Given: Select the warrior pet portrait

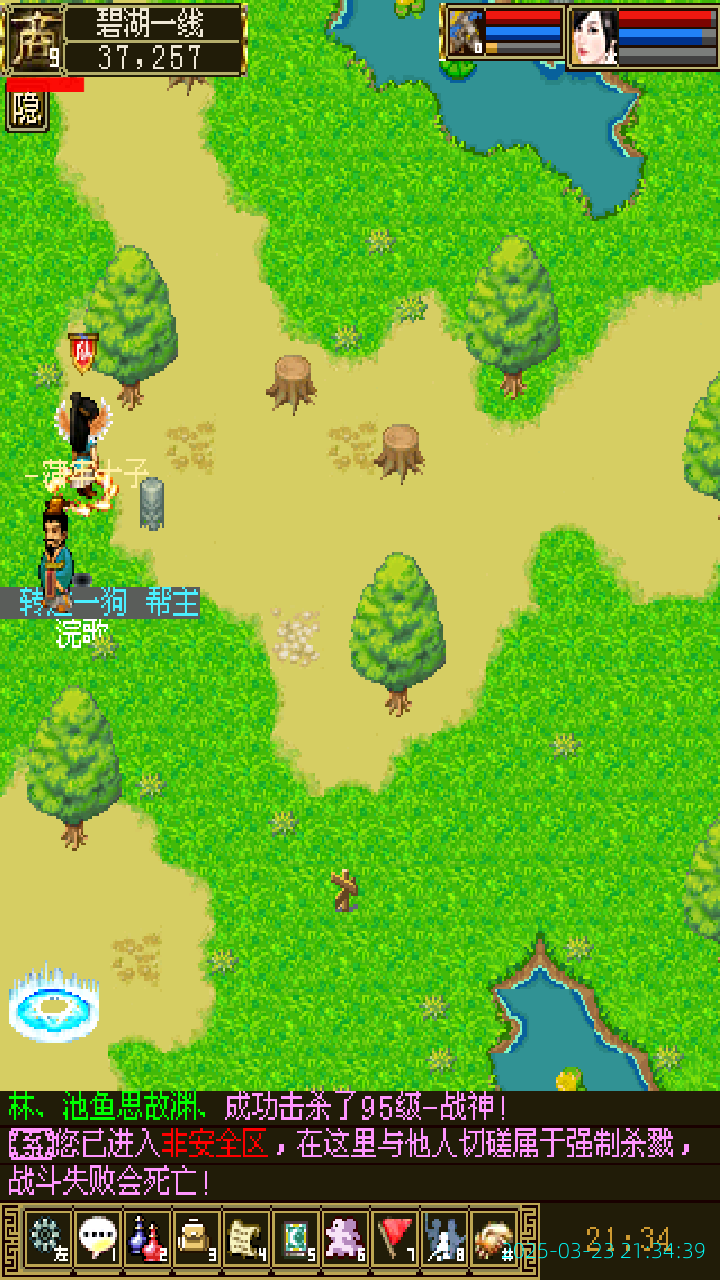Looking at the screenshot, I should point(464,34).
